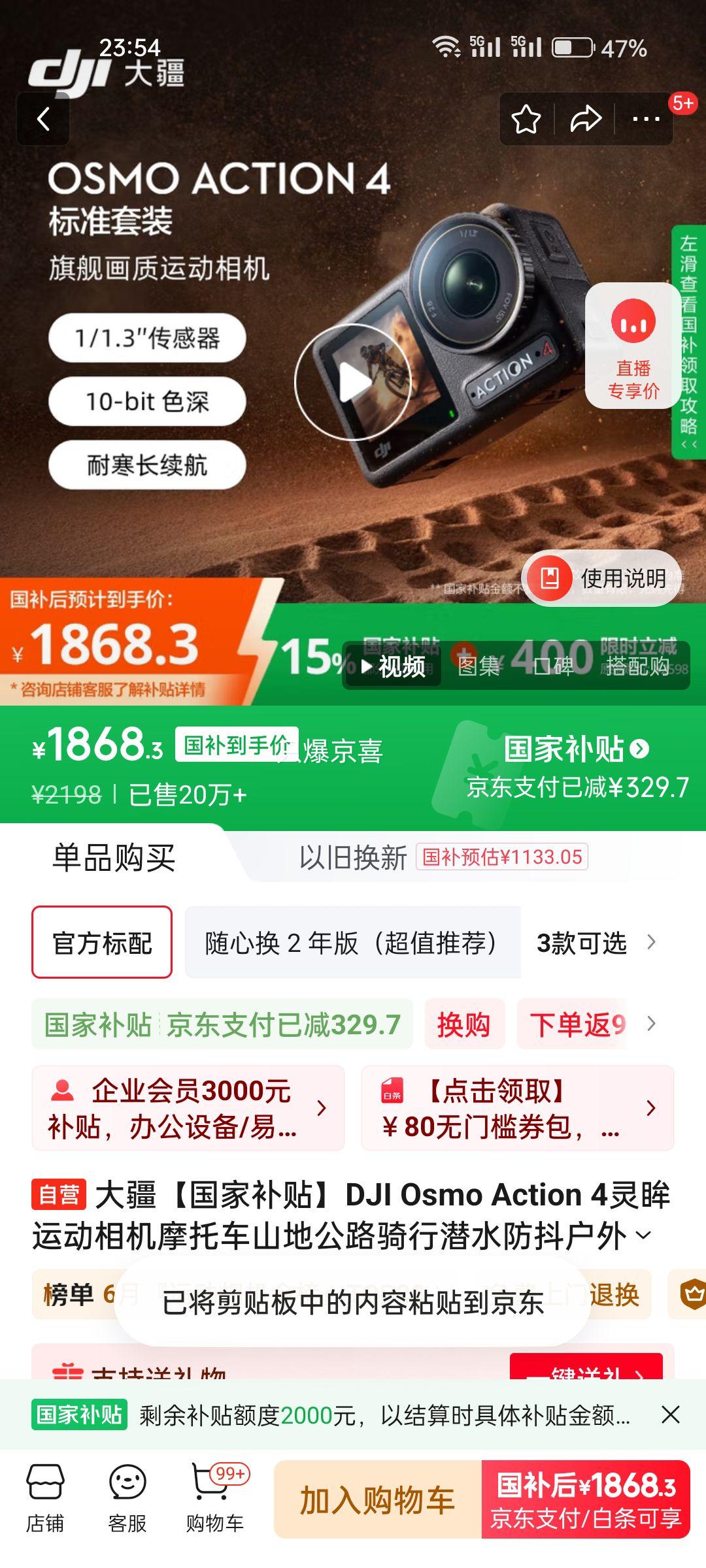Claim the ¥80无门槛券包 coupon
Viewport: 706px width, 1568px height.
pyautogui.click(x=518, y=1108)
